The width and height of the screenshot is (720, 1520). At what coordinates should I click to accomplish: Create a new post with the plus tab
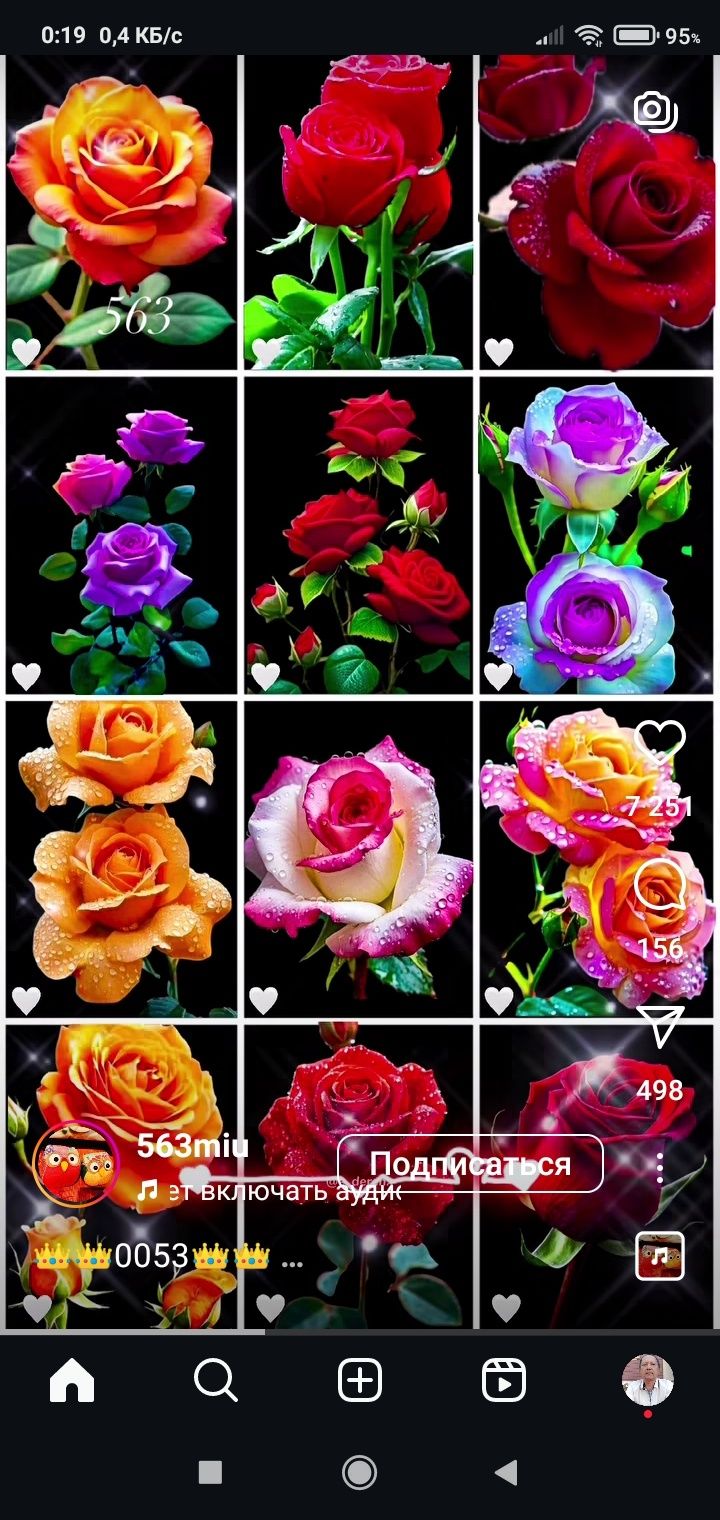click(x=360, y=1382)
